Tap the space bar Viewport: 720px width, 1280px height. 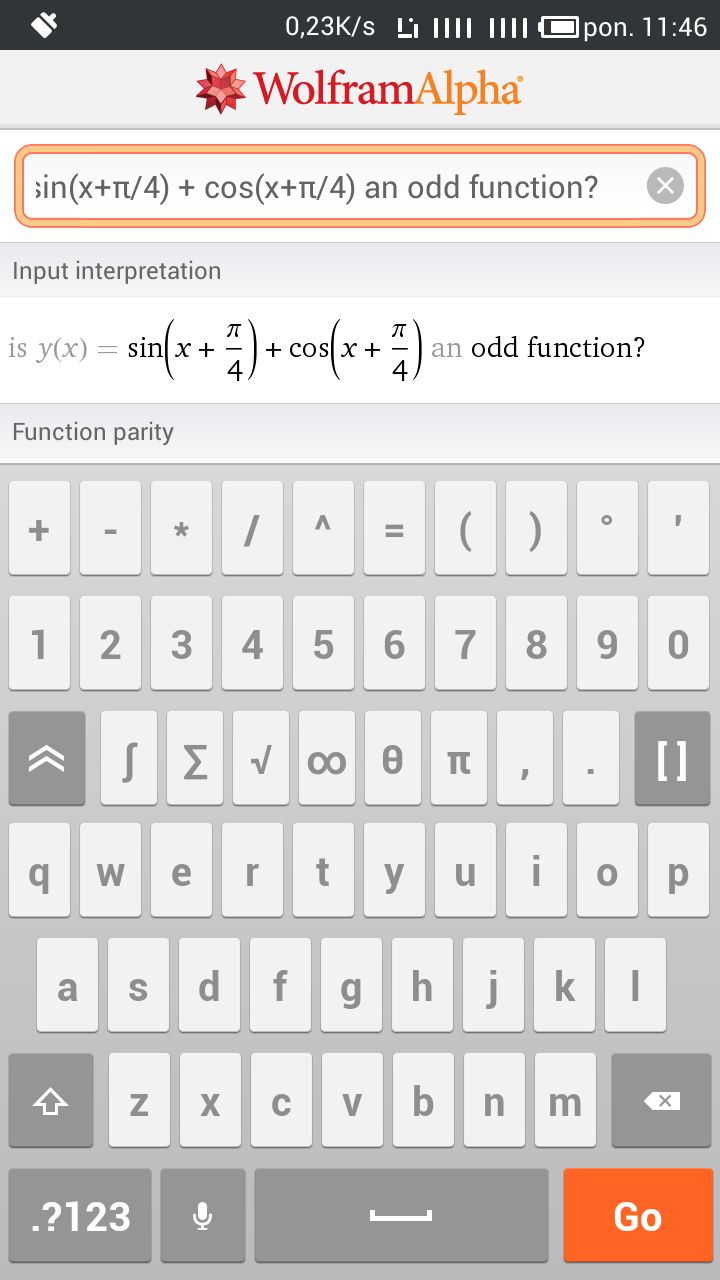pyautogui.click(x=401, y=1216)
